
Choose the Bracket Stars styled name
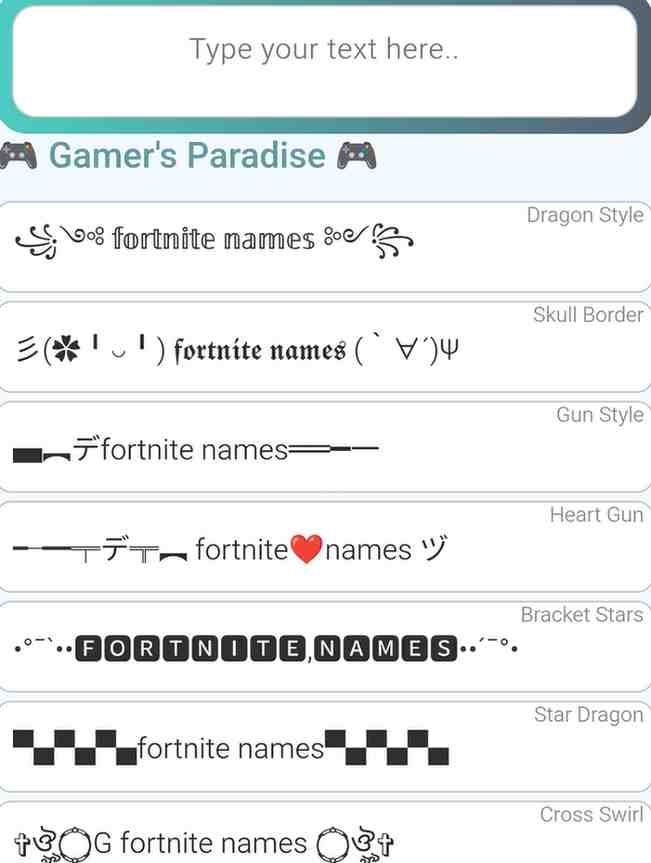[324, 647]
